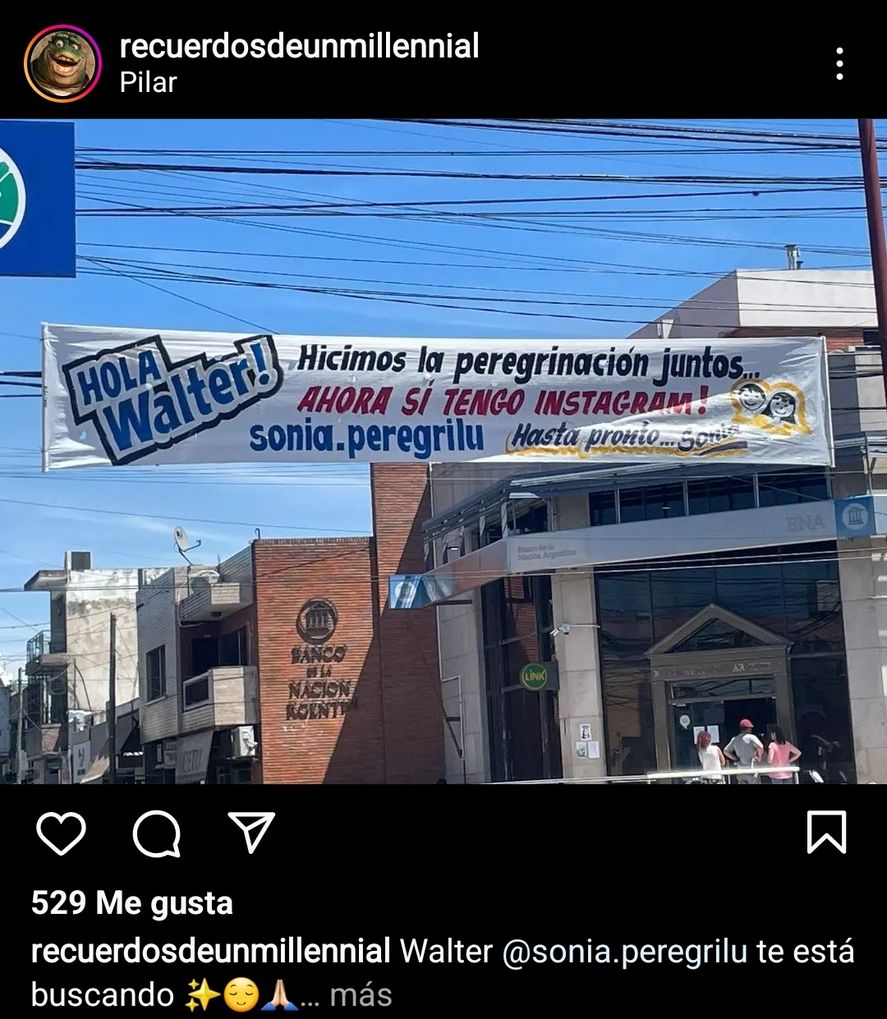The height and width of the screenshot is (1019, 887).
Task: Open the @sonia.peregrilu mention in the caption
Action: click(624, 951)
